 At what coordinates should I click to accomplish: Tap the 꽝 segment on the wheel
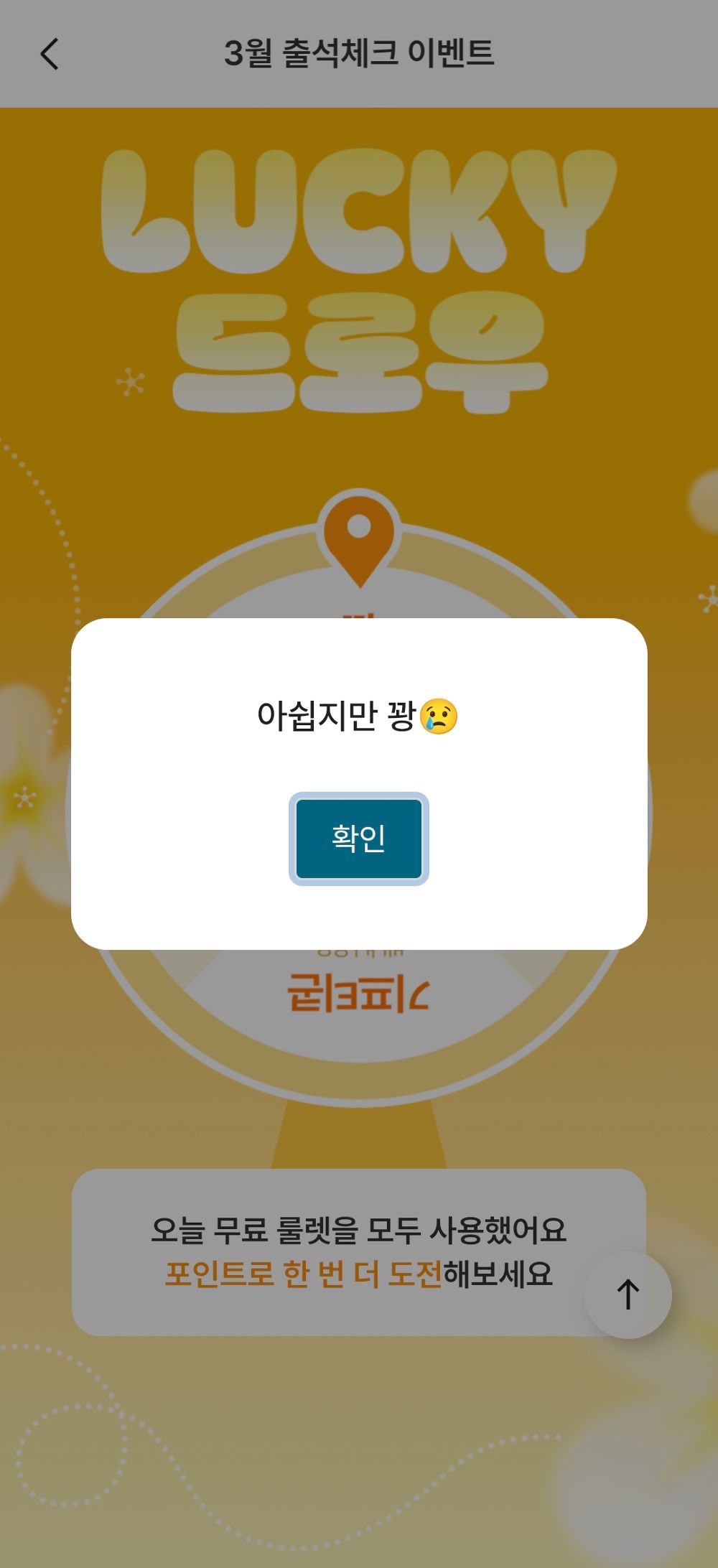[359, 617]
